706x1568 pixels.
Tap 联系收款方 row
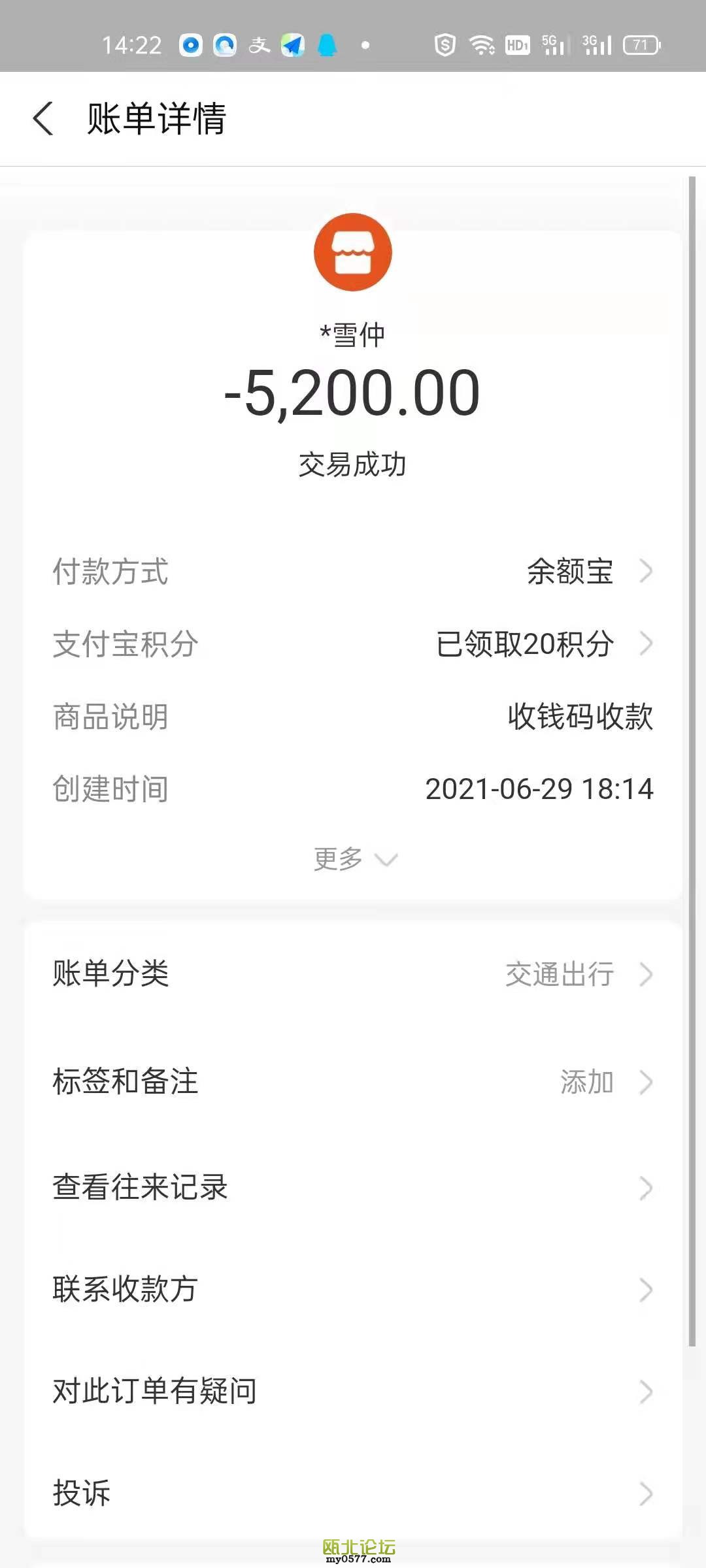353,1290
